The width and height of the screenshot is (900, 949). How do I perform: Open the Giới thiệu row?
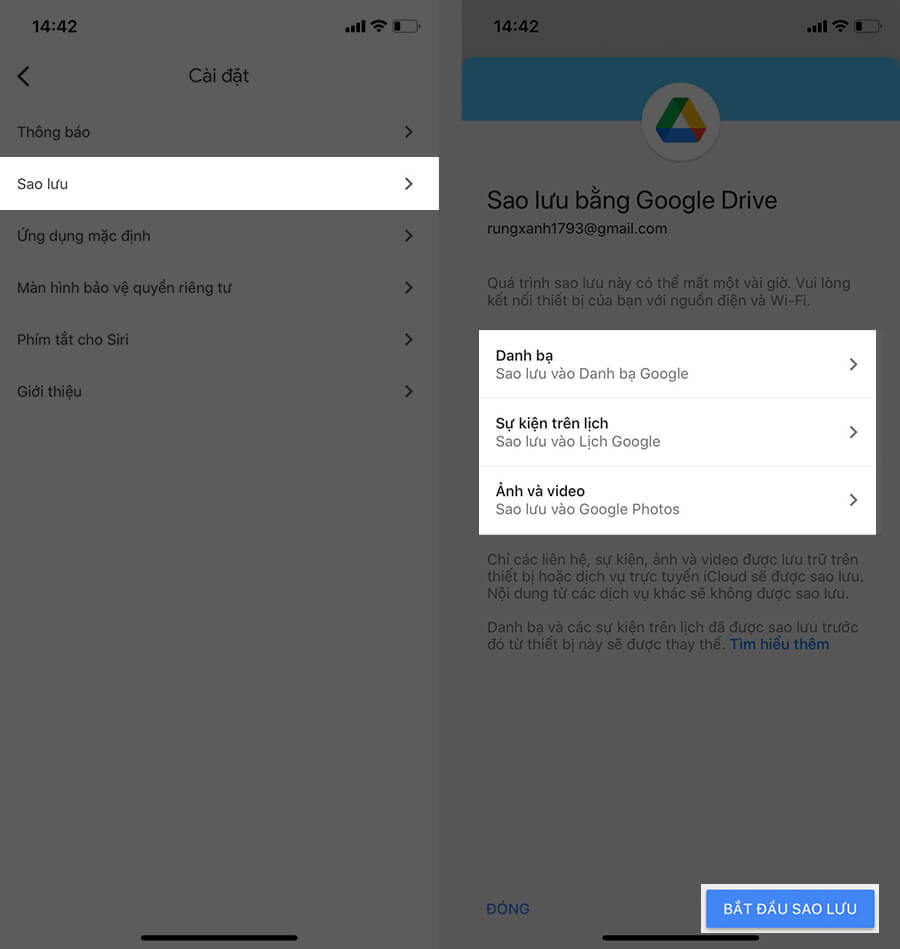click(218, 392)
